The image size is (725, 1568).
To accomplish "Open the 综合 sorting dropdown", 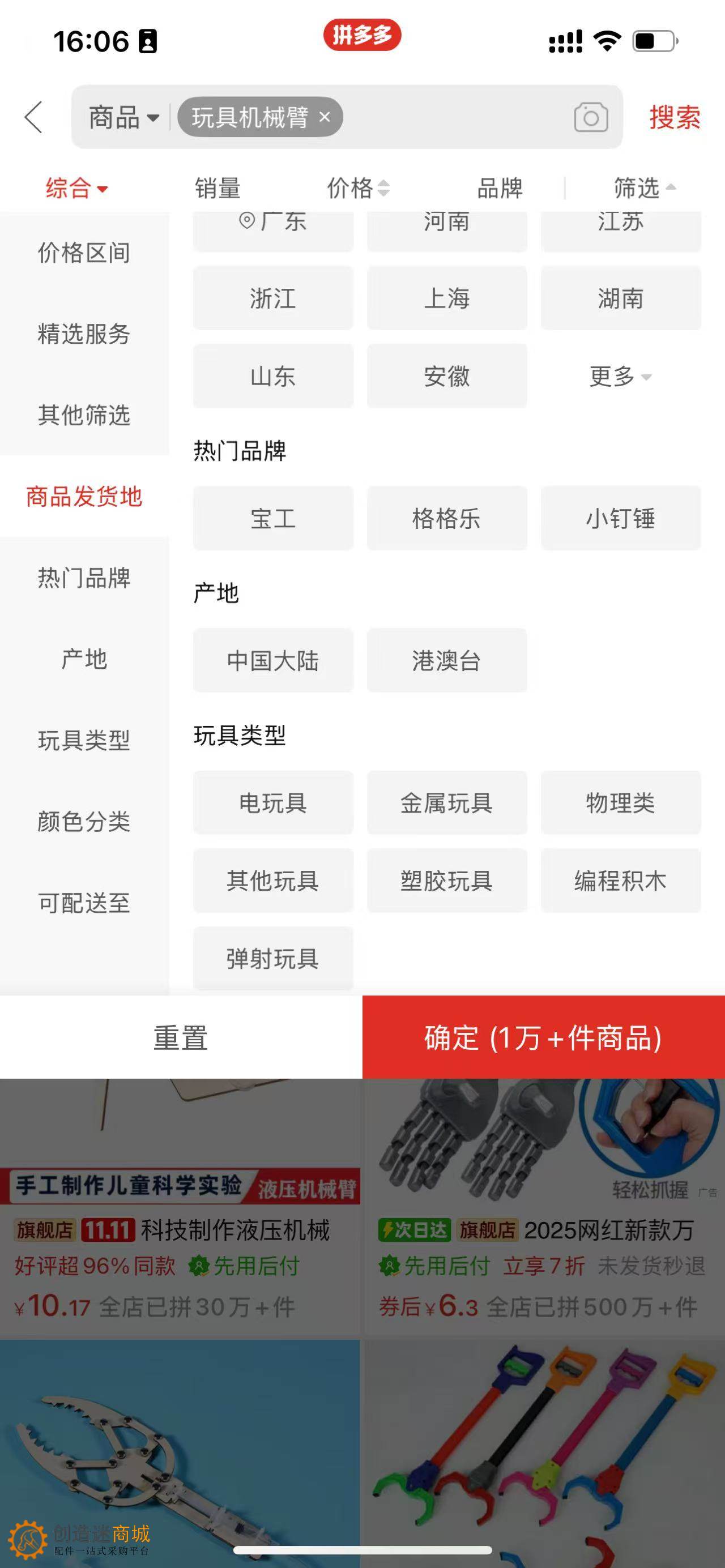I will coord(75,187).
